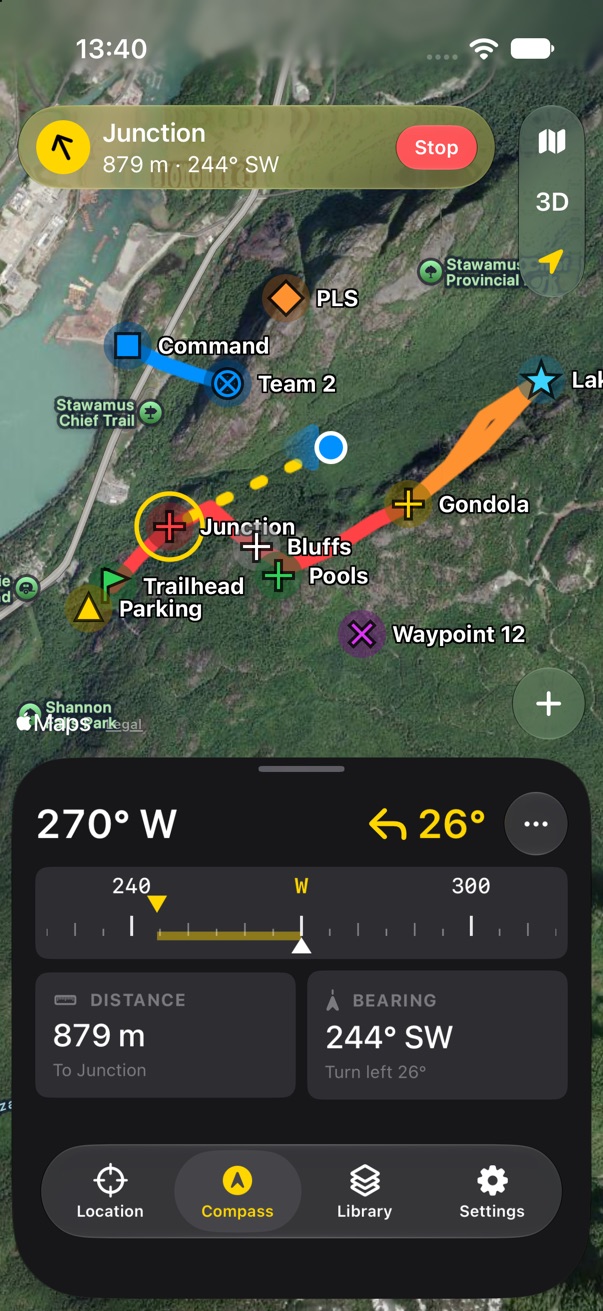The image size is (603, 1311).
Task: Open the map style selector
Action: tap(552, 142)
